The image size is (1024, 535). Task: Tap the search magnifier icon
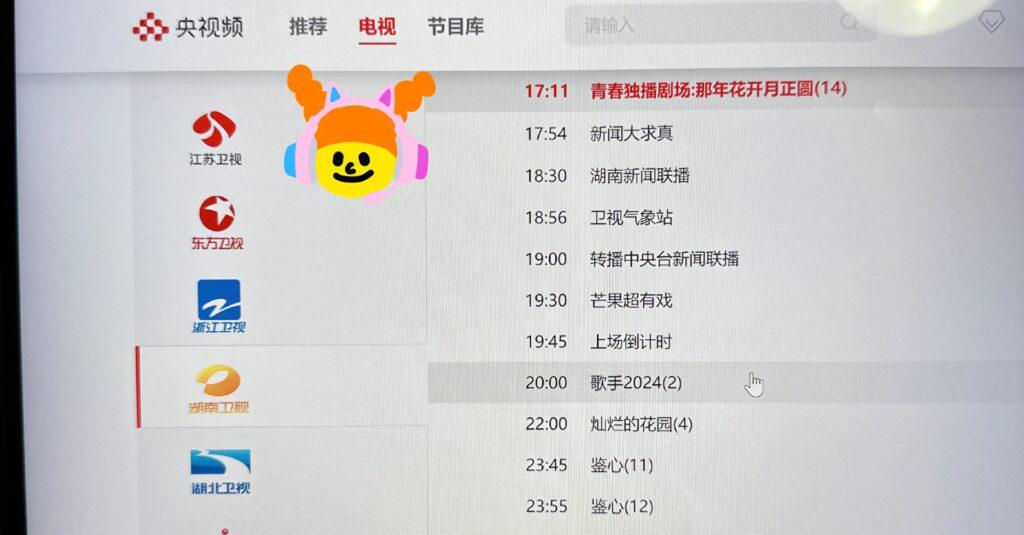coord(849,23)
